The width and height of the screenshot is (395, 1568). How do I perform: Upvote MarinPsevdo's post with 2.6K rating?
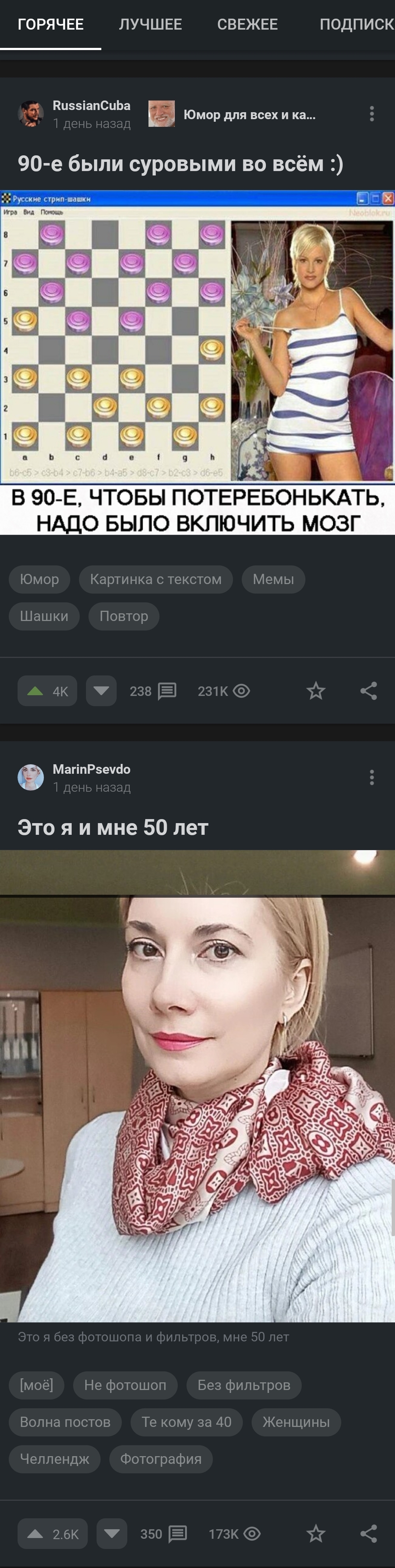coord(52,1534)
